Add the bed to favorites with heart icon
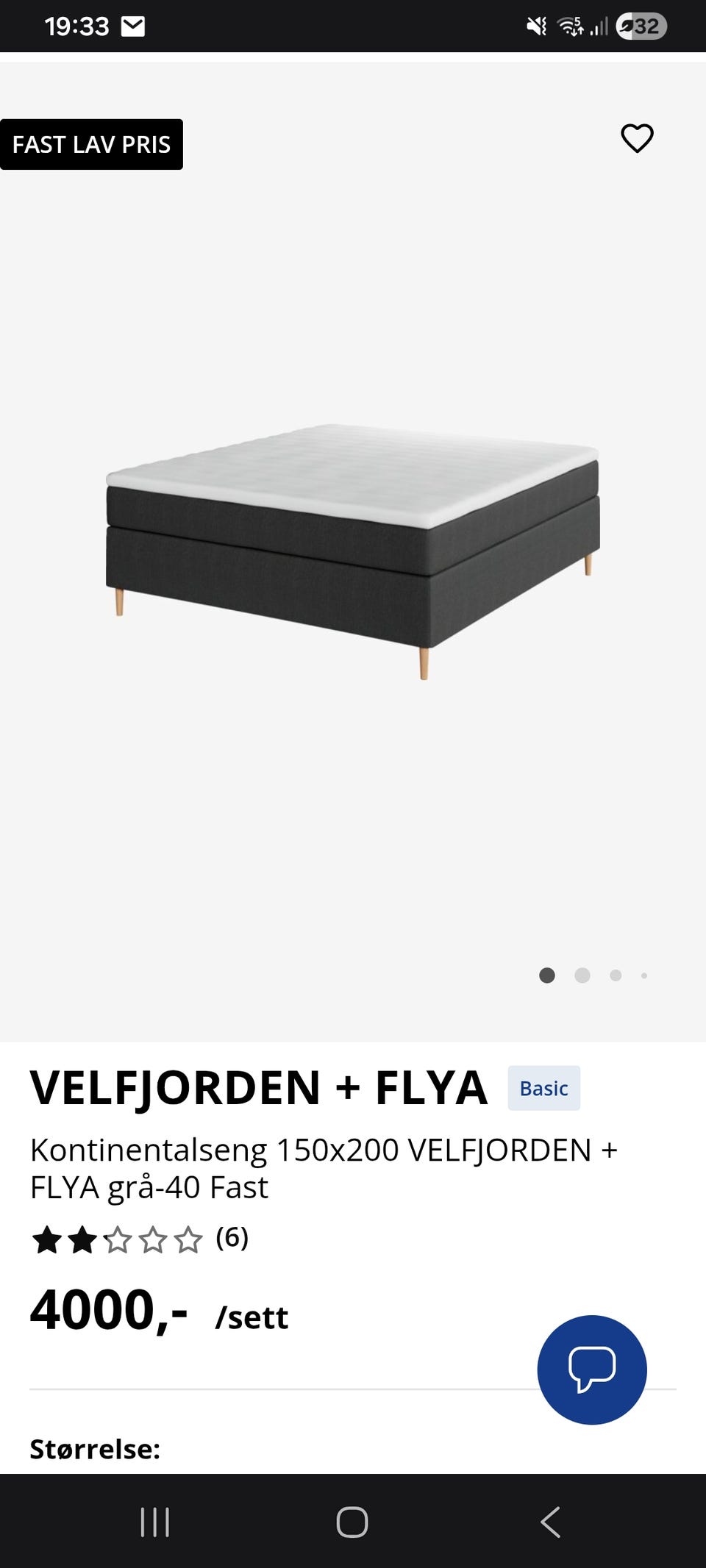The image size is (706, 1568). [x=637, y=138]
